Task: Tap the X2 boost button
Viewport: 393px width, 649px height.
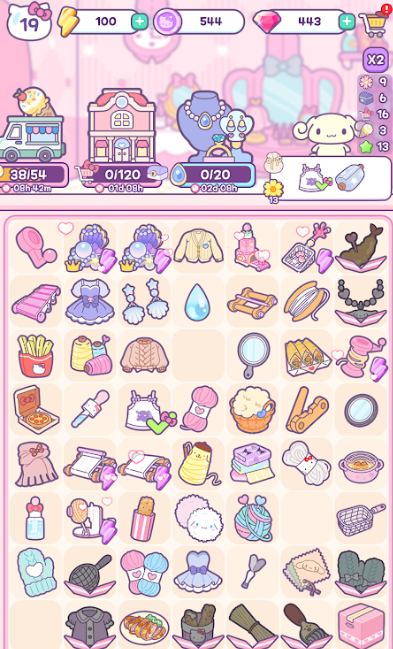Action: point(376,60)
